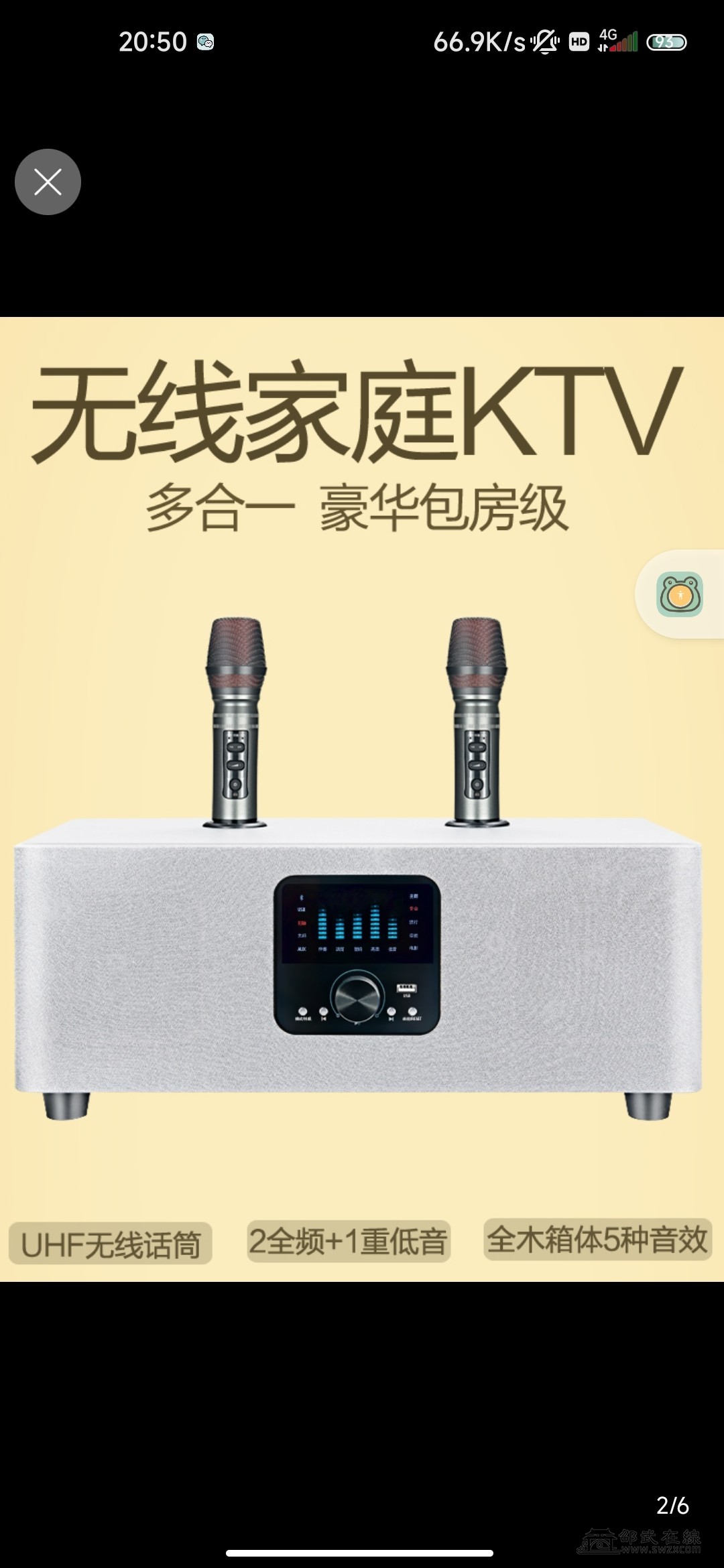This screenshot has width=724, height=1568.
Task: Open the floating frog assistant icon
Action: tap(679, 594)
